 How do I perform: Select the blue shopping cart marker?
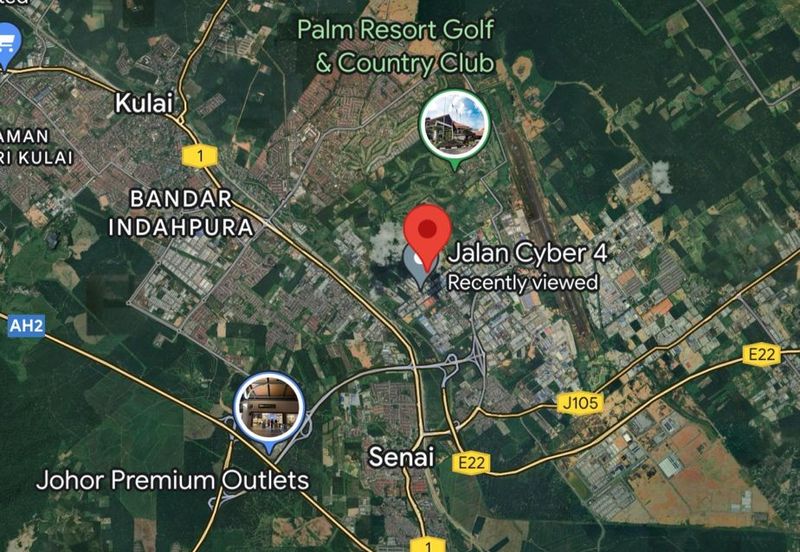tap(8, 45)
